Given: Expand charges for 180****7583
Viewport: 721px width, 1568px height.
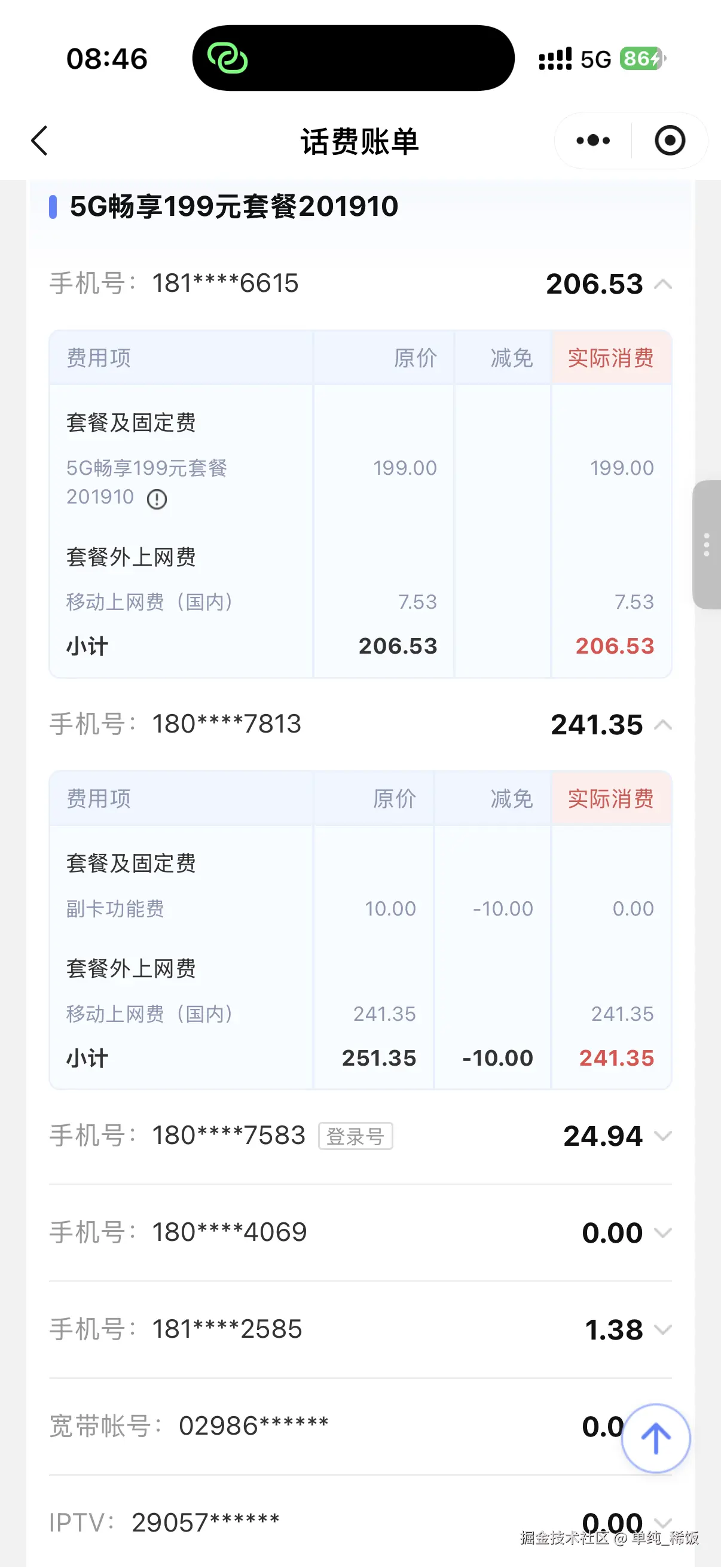Looking at the screenshot, I should coord(662,1136).
